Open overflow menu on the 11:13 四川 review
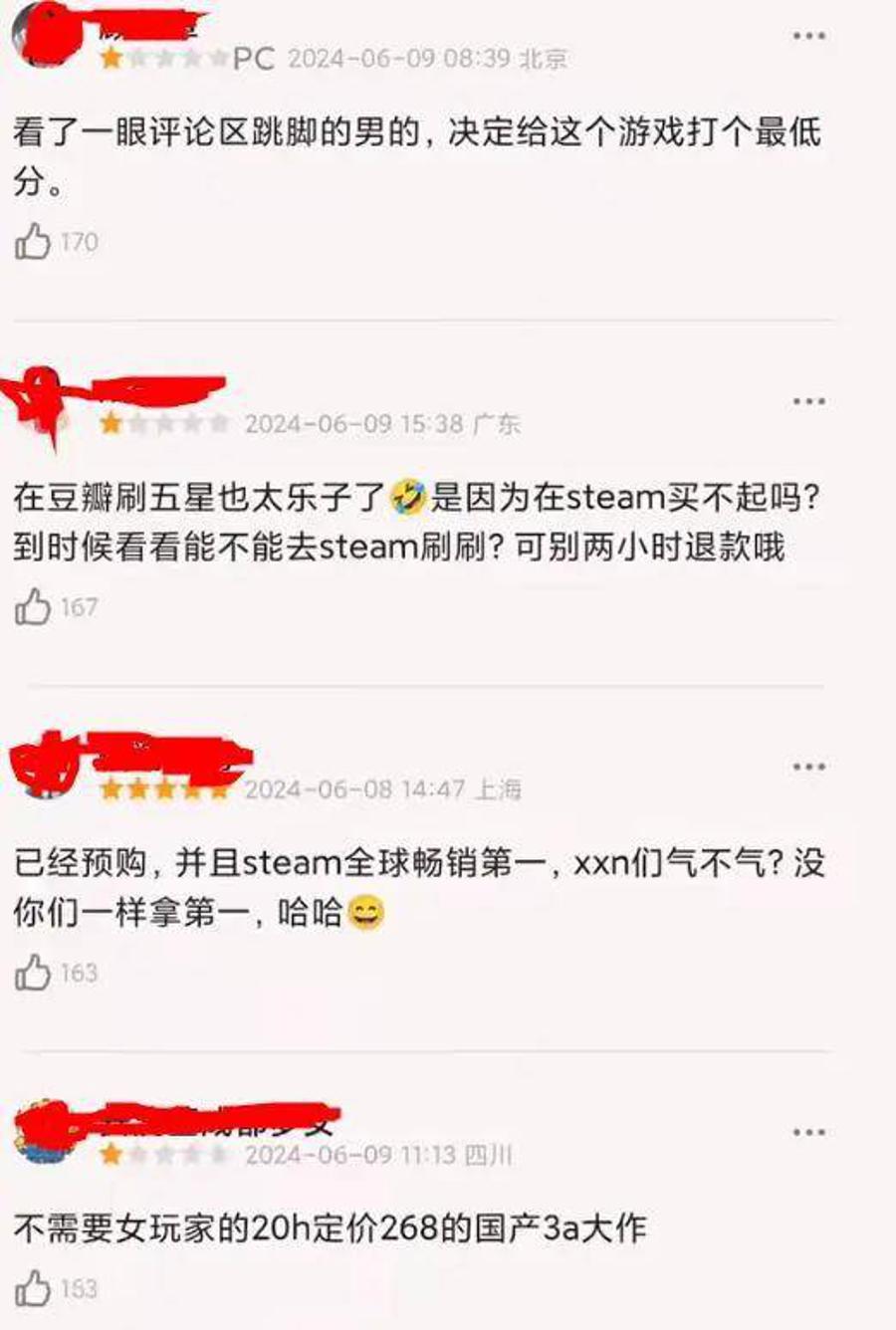Screen dimensions: 896x1330 pyautogui.click(x=808, y=1132)
